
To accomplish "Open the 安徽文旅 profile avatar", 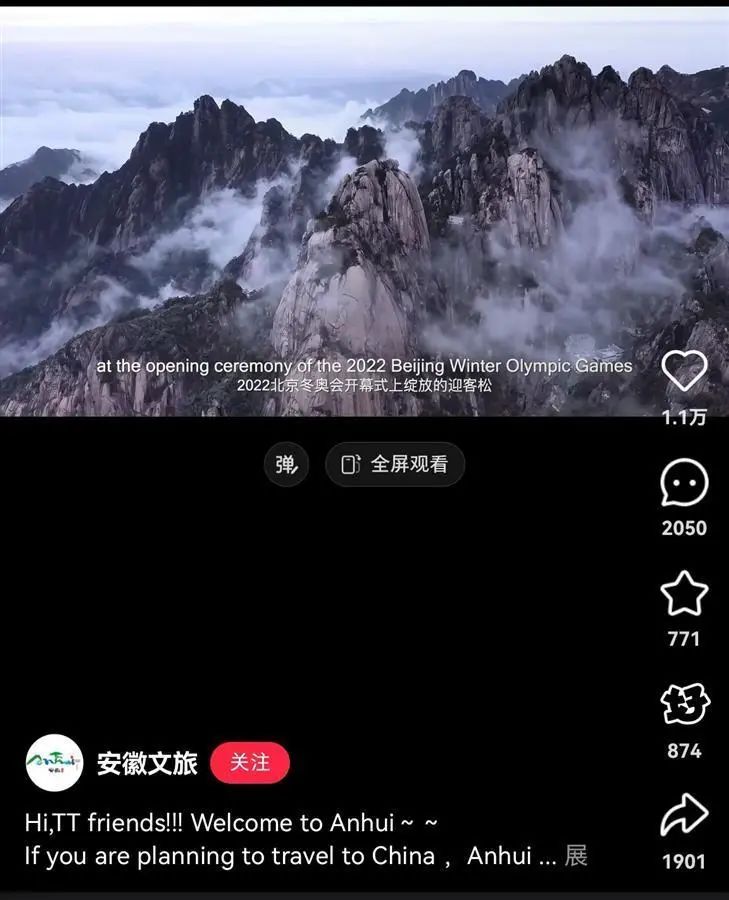I will (x=54, y=763).
